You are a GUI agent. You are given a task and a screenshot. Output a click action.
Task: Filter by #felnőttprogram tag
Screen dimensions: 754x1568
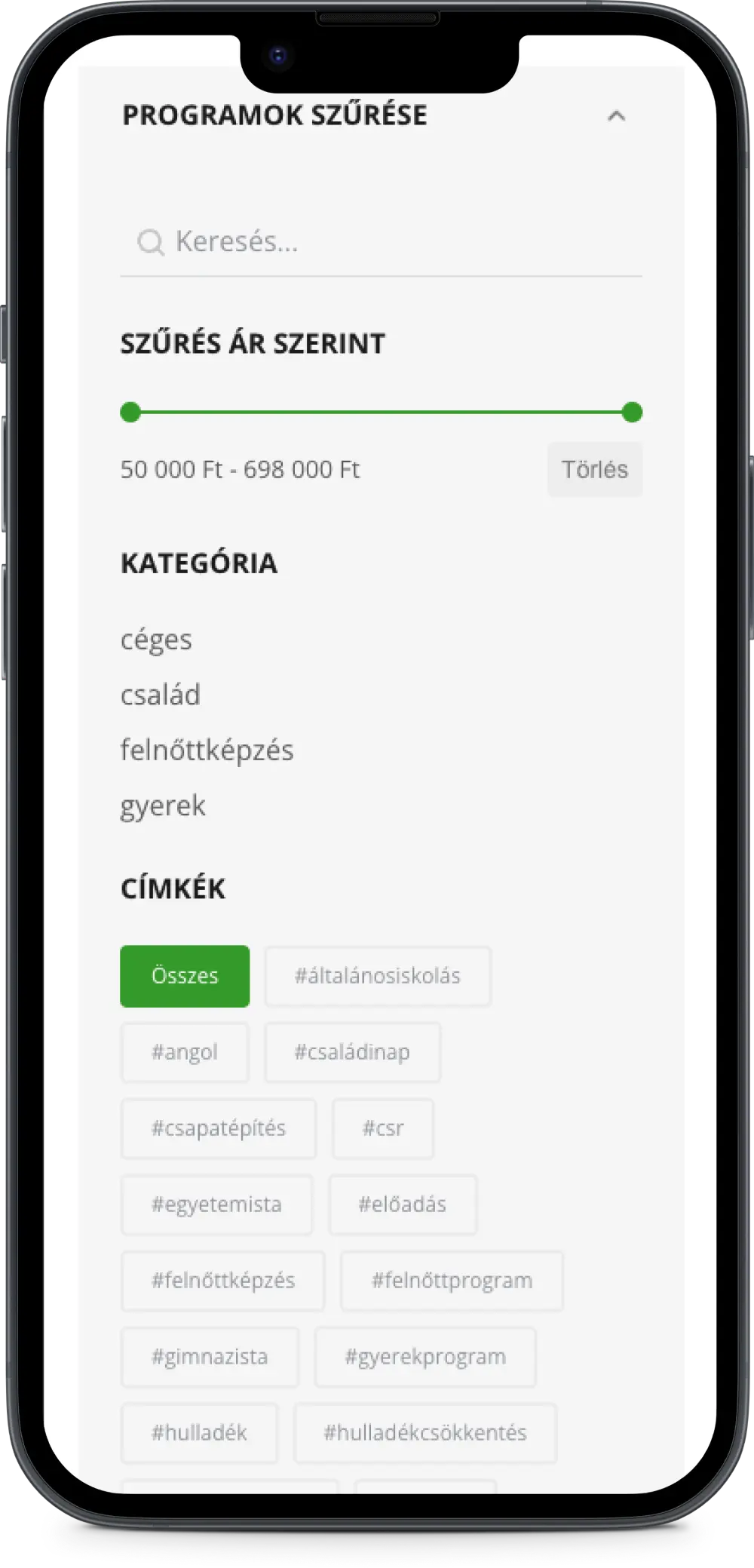click(452, 1281)
